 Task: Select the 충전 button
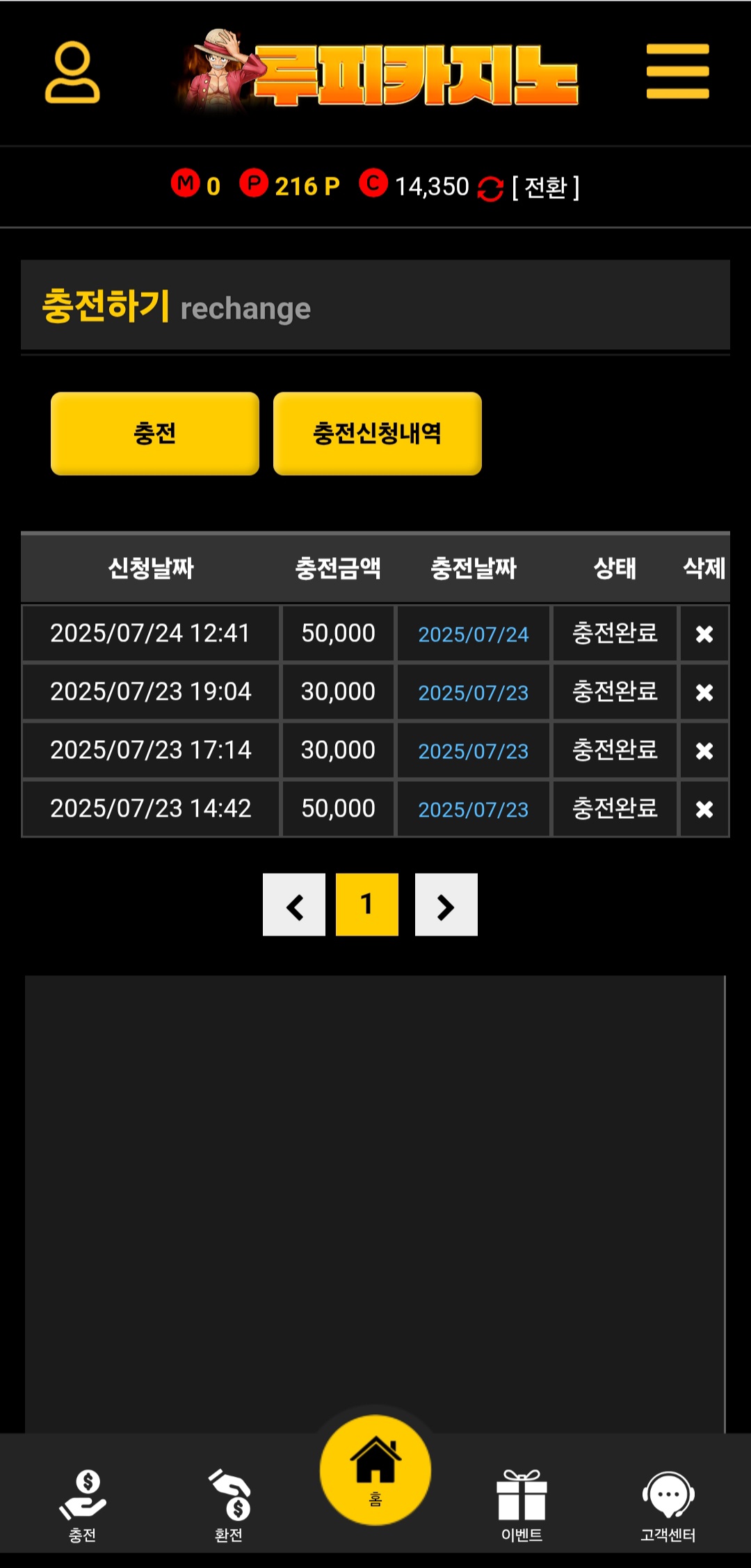tap(155, 433)
